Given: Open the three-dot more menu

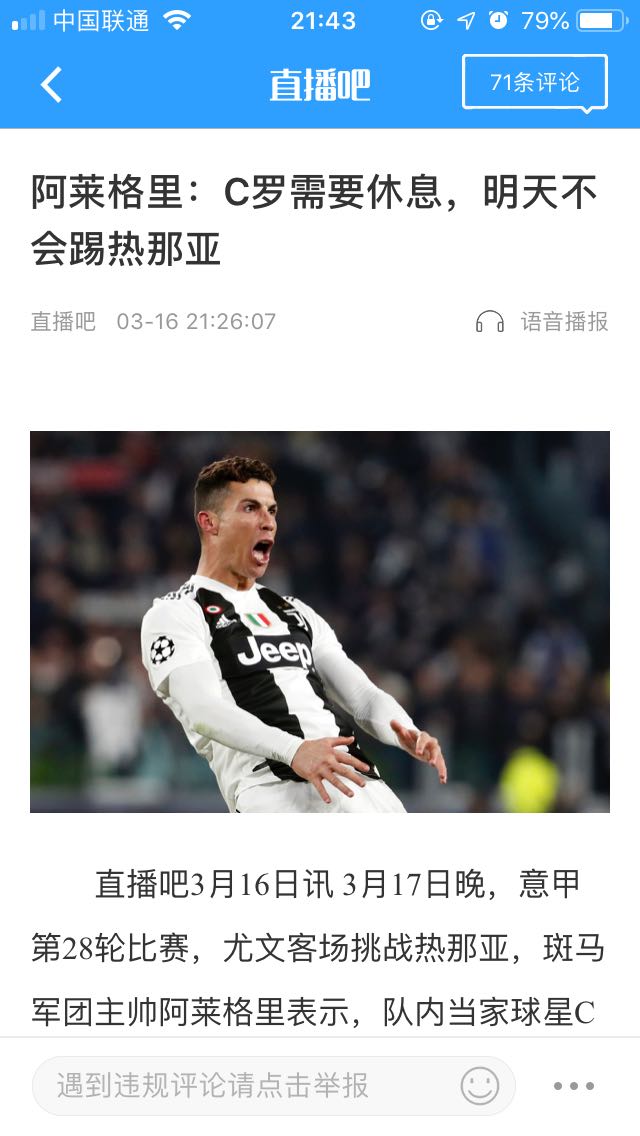Looking at the screenshot, I should (x=574, y=1085).
